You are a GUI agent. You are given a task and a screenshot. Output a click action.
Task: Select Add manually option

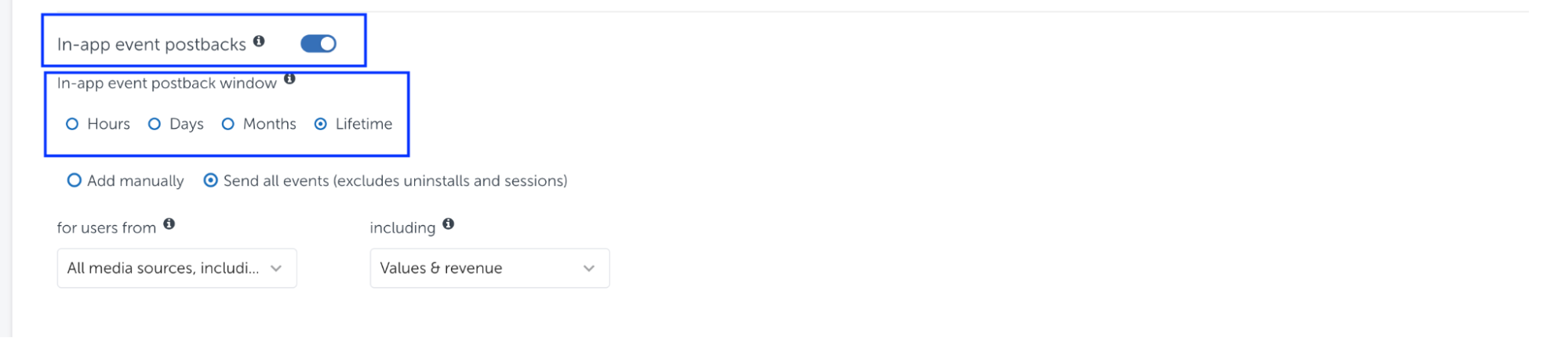pos(75,180)
